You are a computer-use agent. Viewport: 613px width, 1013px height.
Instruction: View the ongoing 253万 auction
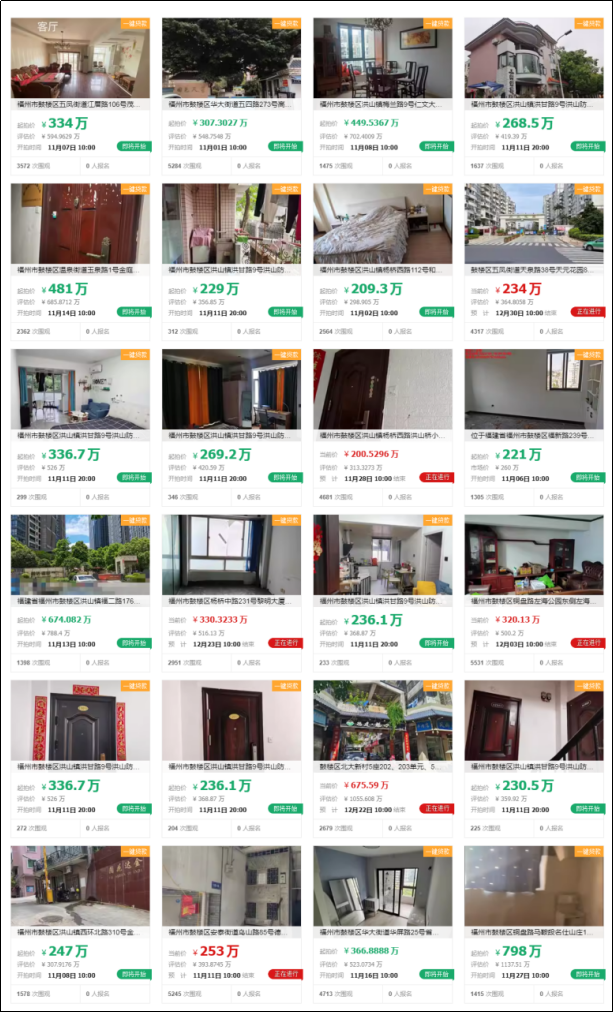(231, 886)
